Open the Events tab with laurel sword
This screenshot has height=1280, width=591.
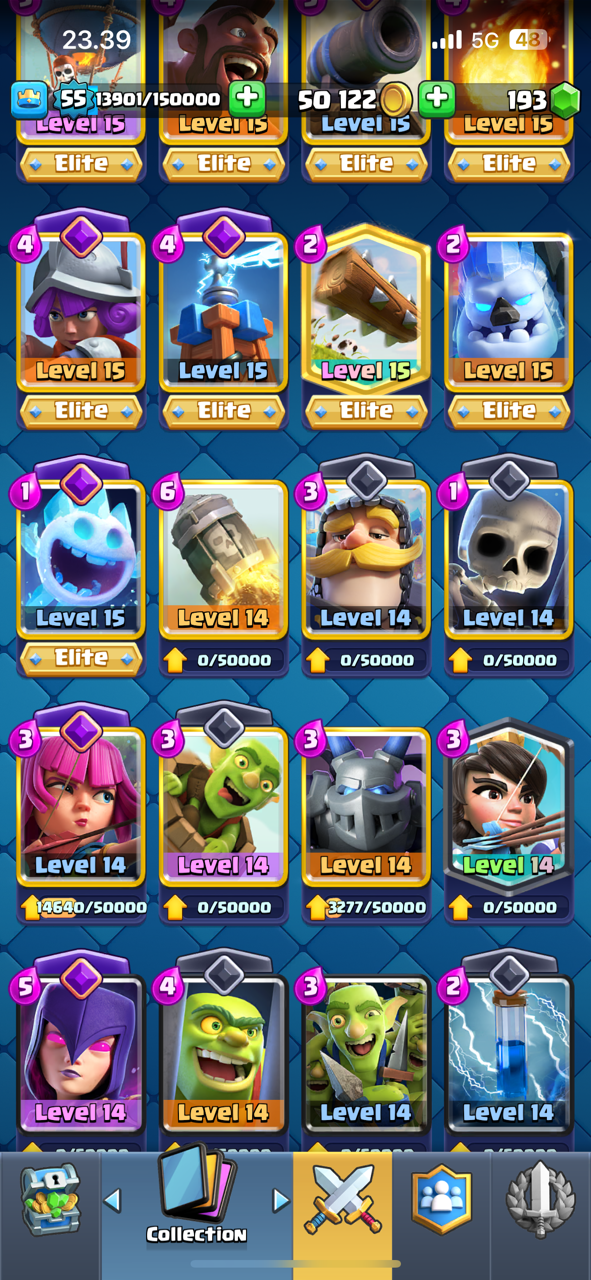point(540,1199)
